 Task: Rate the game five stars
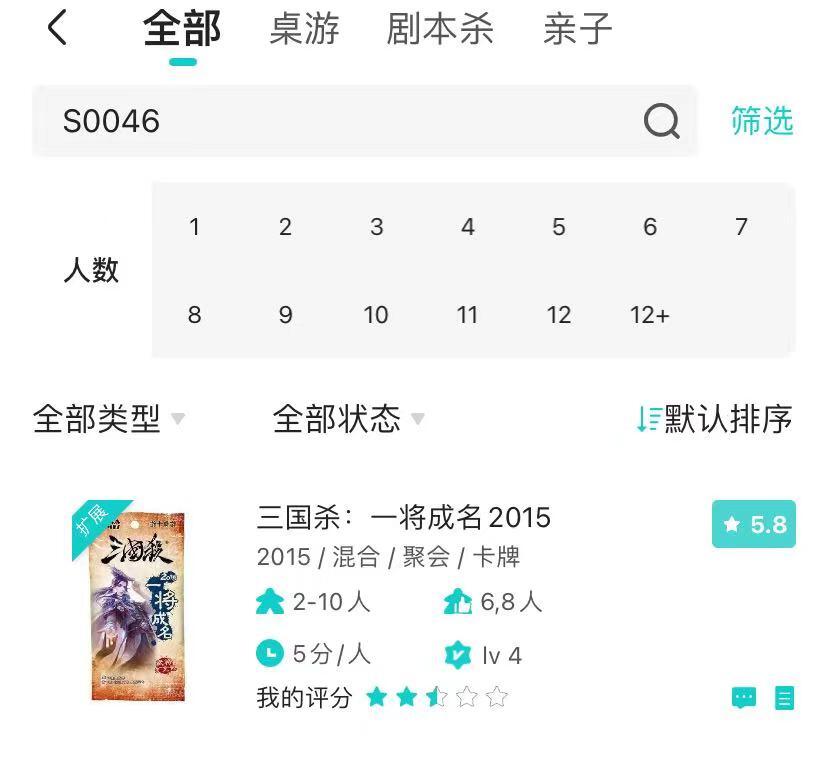pos(497,697)
